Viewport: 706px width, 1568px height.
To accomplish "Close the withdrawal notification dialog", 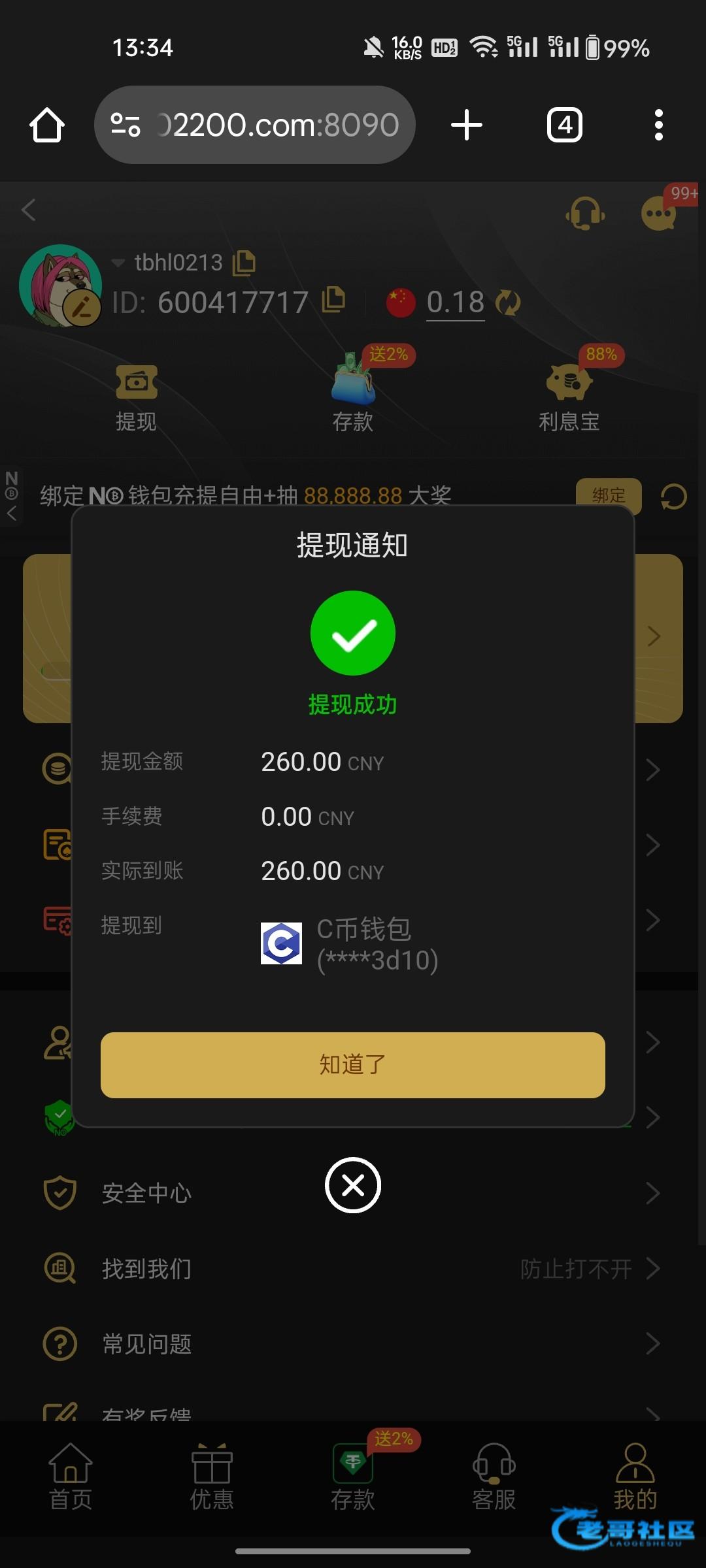I will pyautogui.click(x=352, y=1185).
